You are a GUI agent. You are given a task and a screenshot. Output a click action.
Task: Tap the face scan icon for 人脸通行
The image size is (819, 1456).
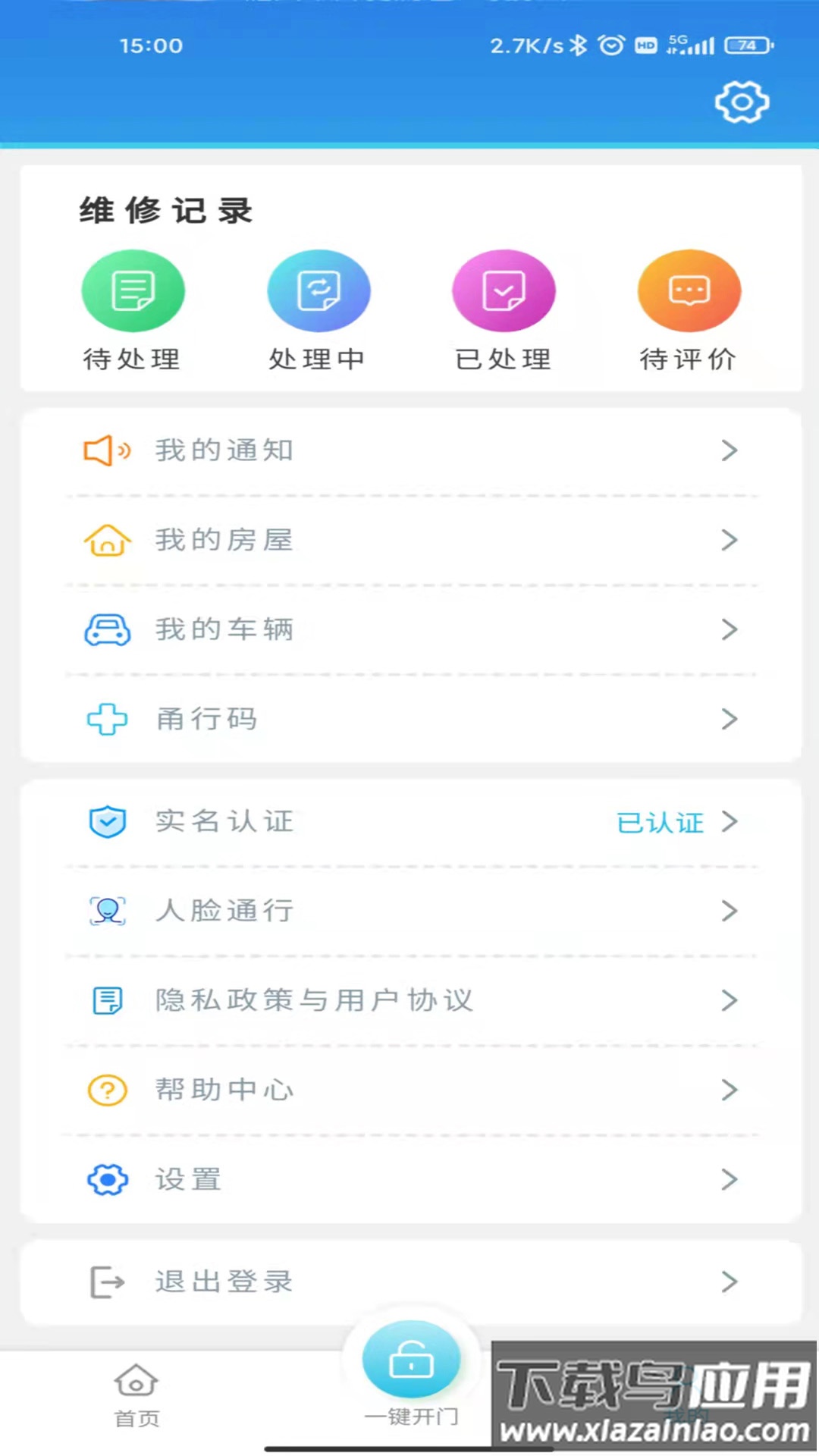point(108,911)
